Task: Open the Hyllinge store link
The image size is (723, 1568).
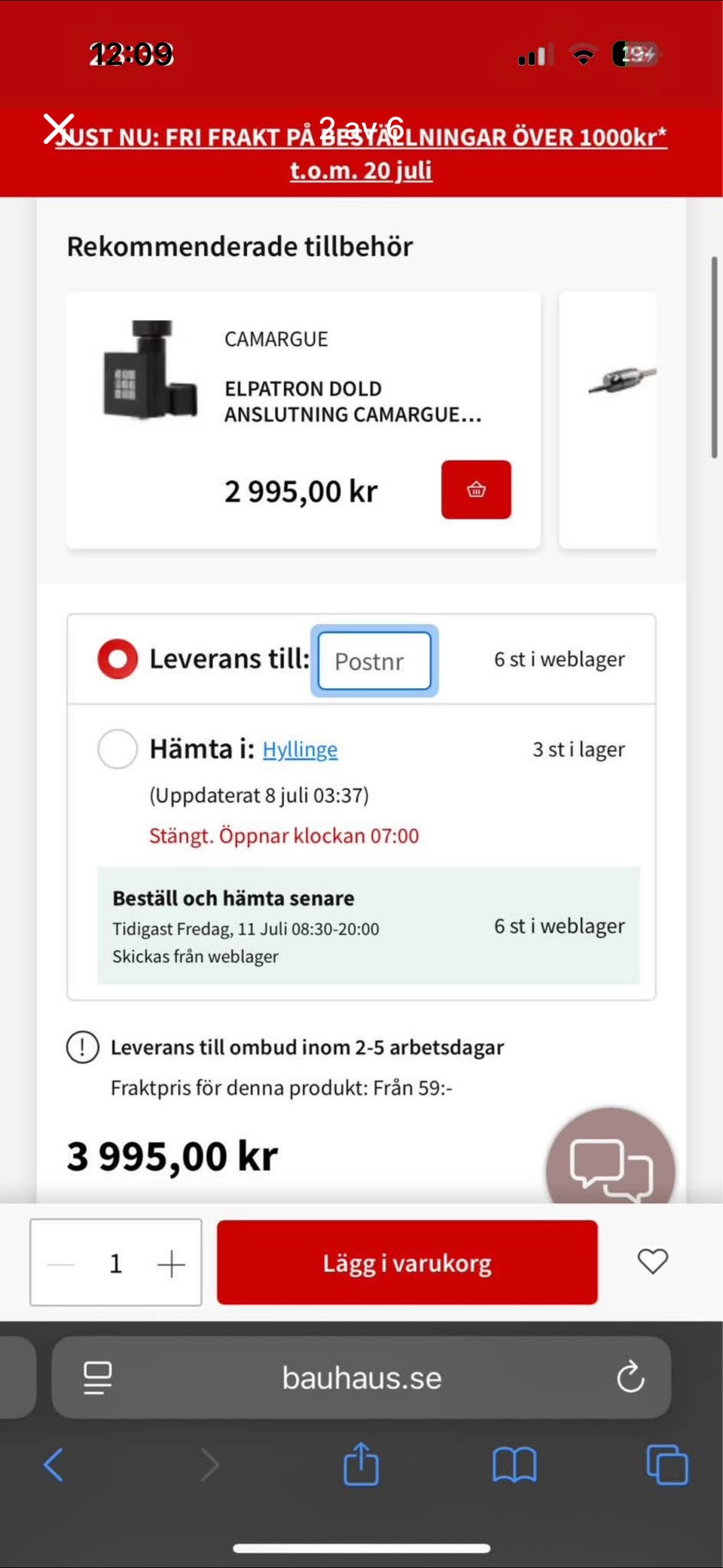Action: (x=300, y=750)
